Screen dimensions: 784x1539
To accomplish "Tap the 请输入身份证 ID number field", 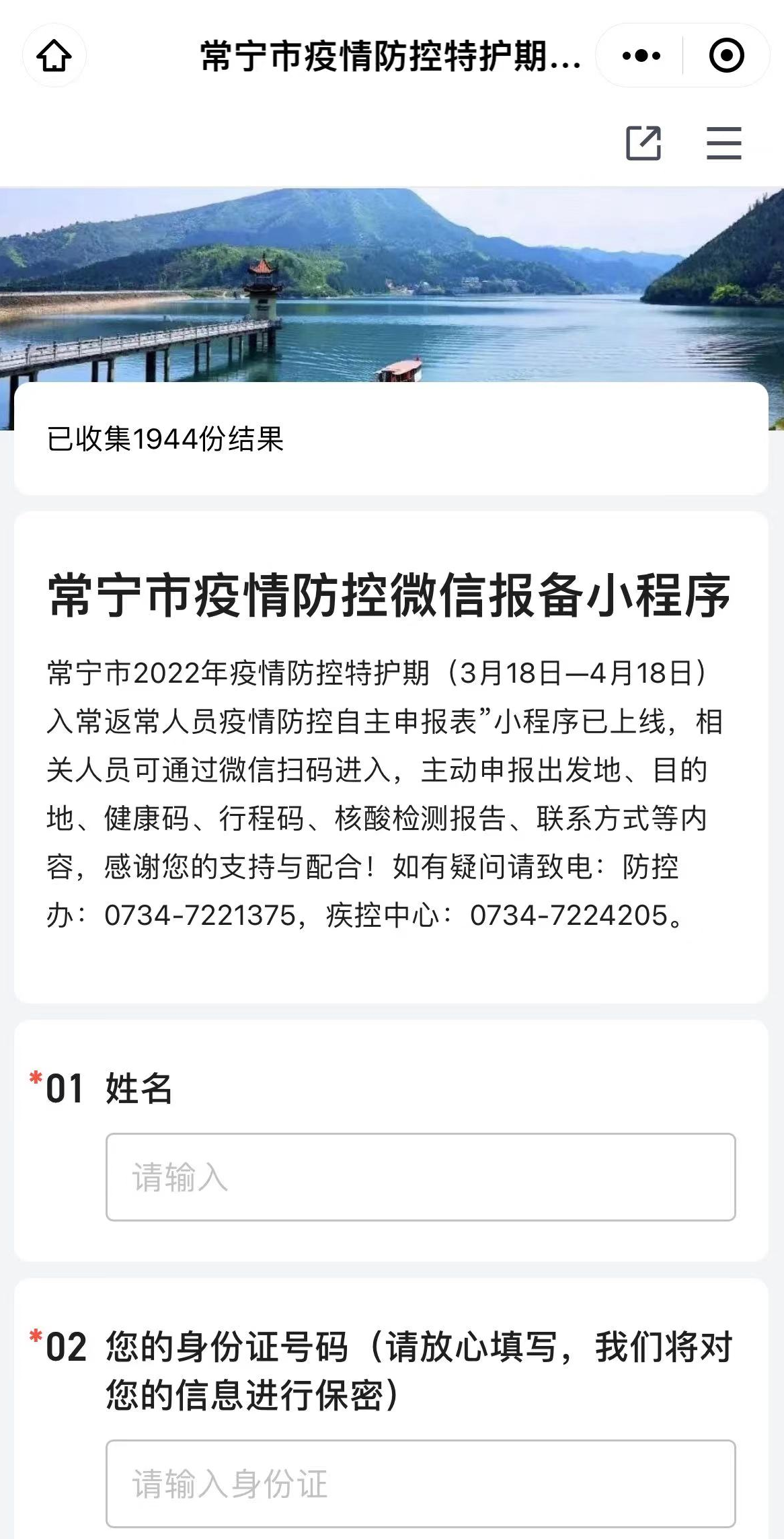I will 420,1484.
